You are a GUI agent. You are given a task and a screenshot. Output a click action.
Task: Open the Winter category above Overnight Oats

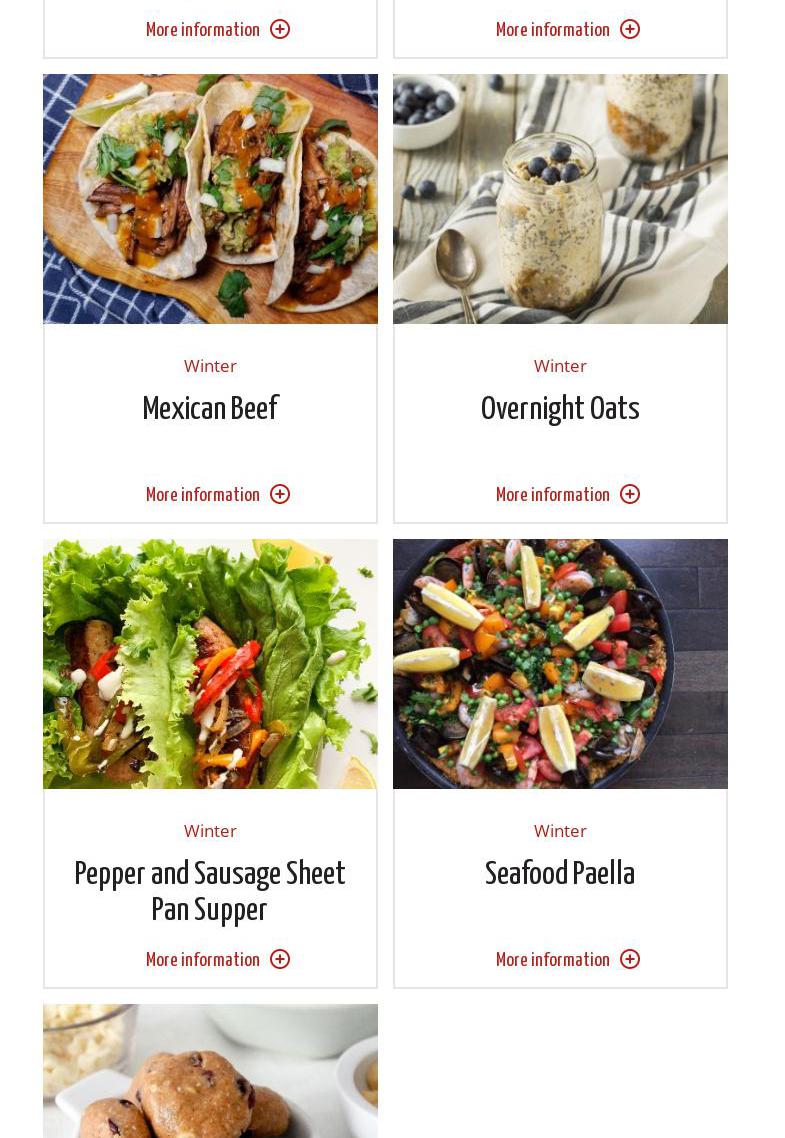(560, 366)
